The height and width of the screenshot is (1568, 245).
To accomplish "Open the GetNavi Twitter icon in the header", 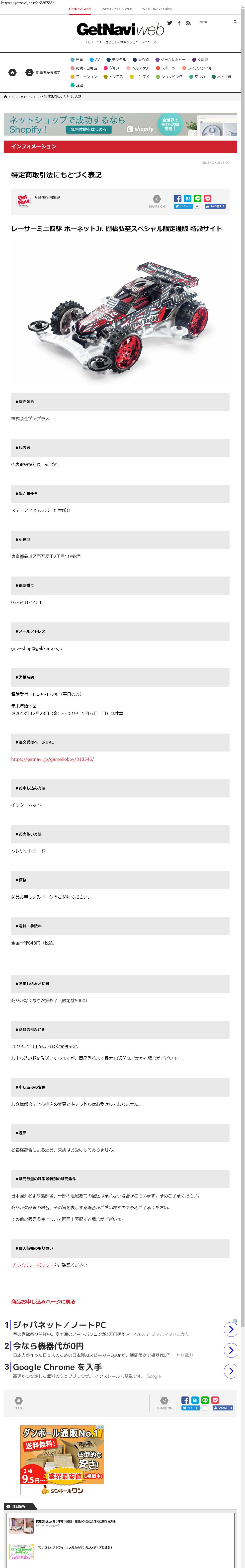I will (x=170, y=22).
